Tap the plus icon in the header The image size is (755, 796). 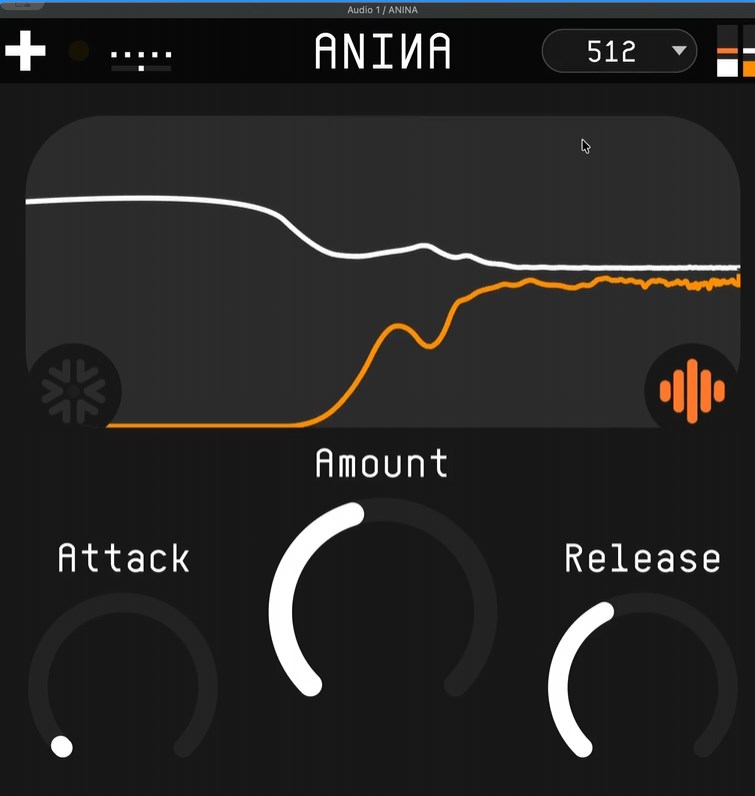pos(25,50)
